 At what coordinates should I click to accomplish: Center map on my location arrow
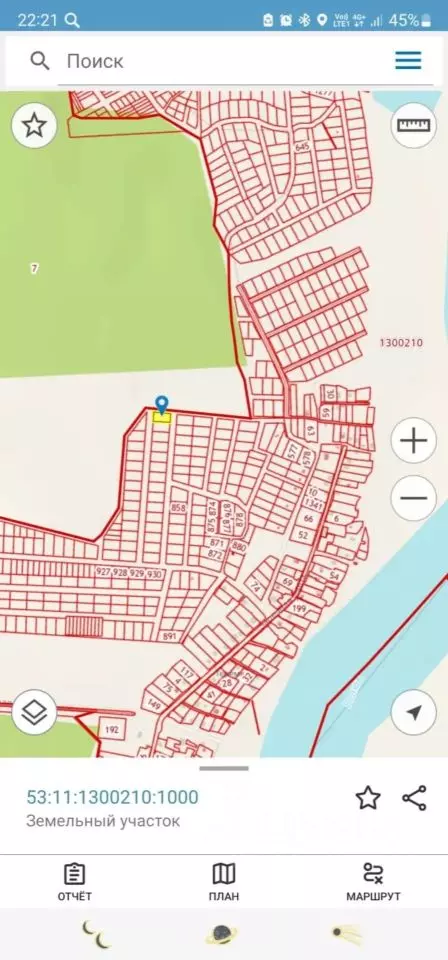pyautogui.click(x=414, y=712)
